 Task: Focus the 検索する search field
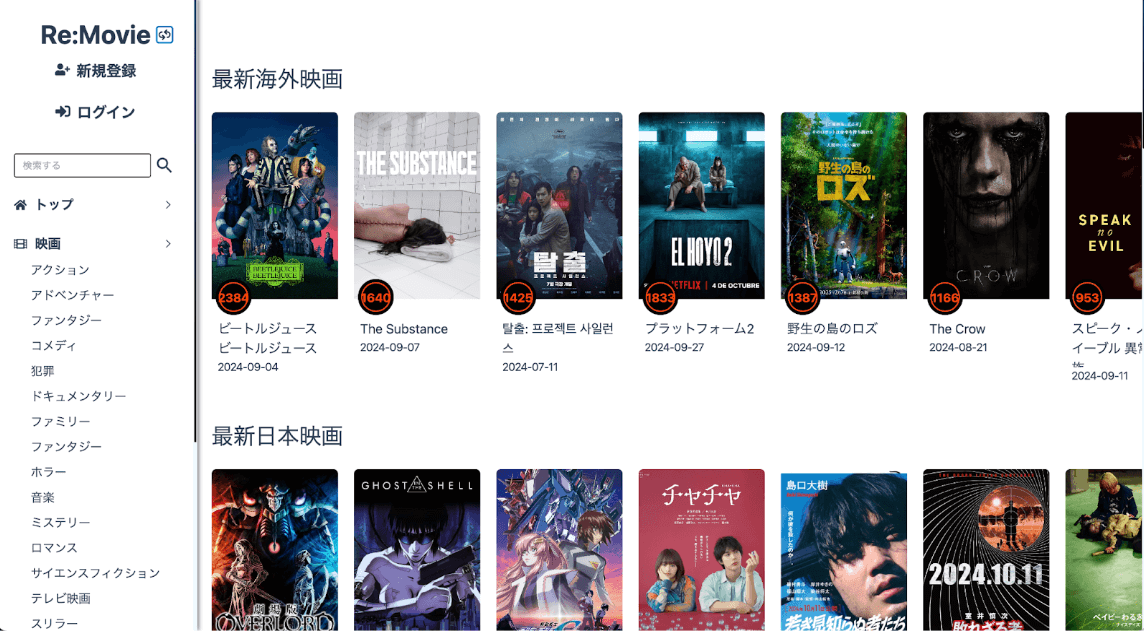point(82,165)
